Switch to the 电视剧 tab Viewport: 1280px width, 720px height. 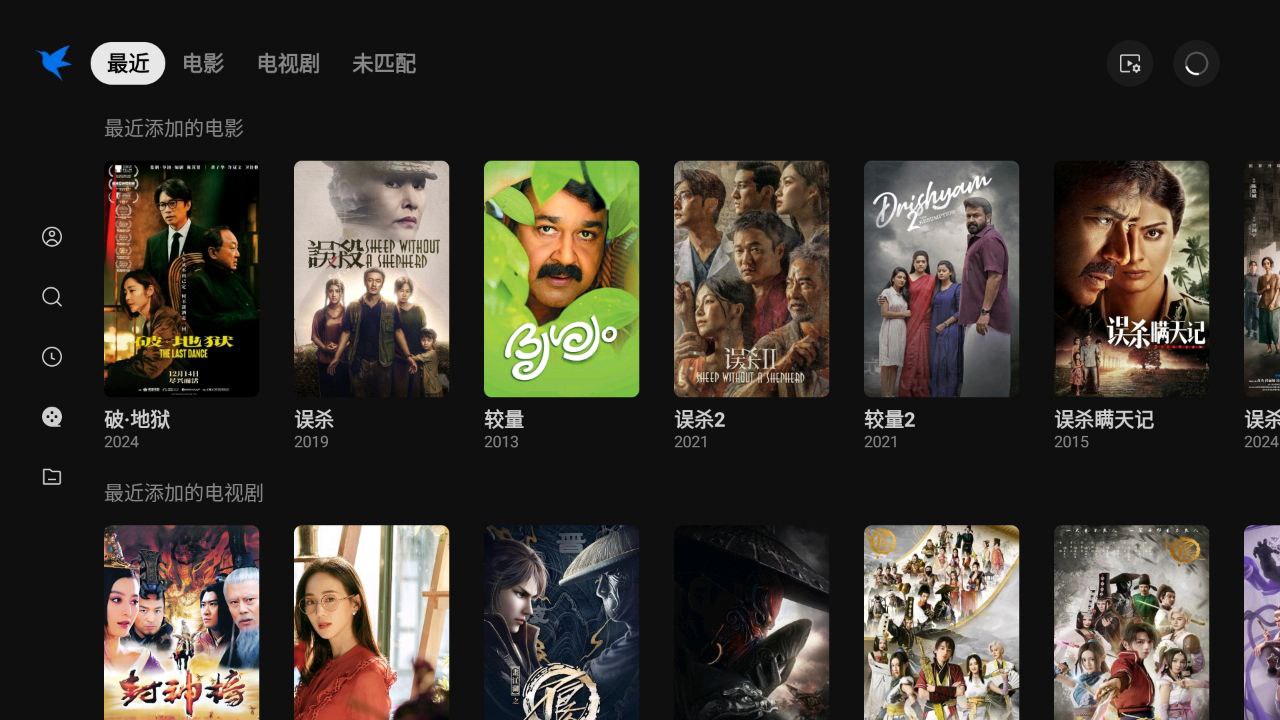point(288,64)
